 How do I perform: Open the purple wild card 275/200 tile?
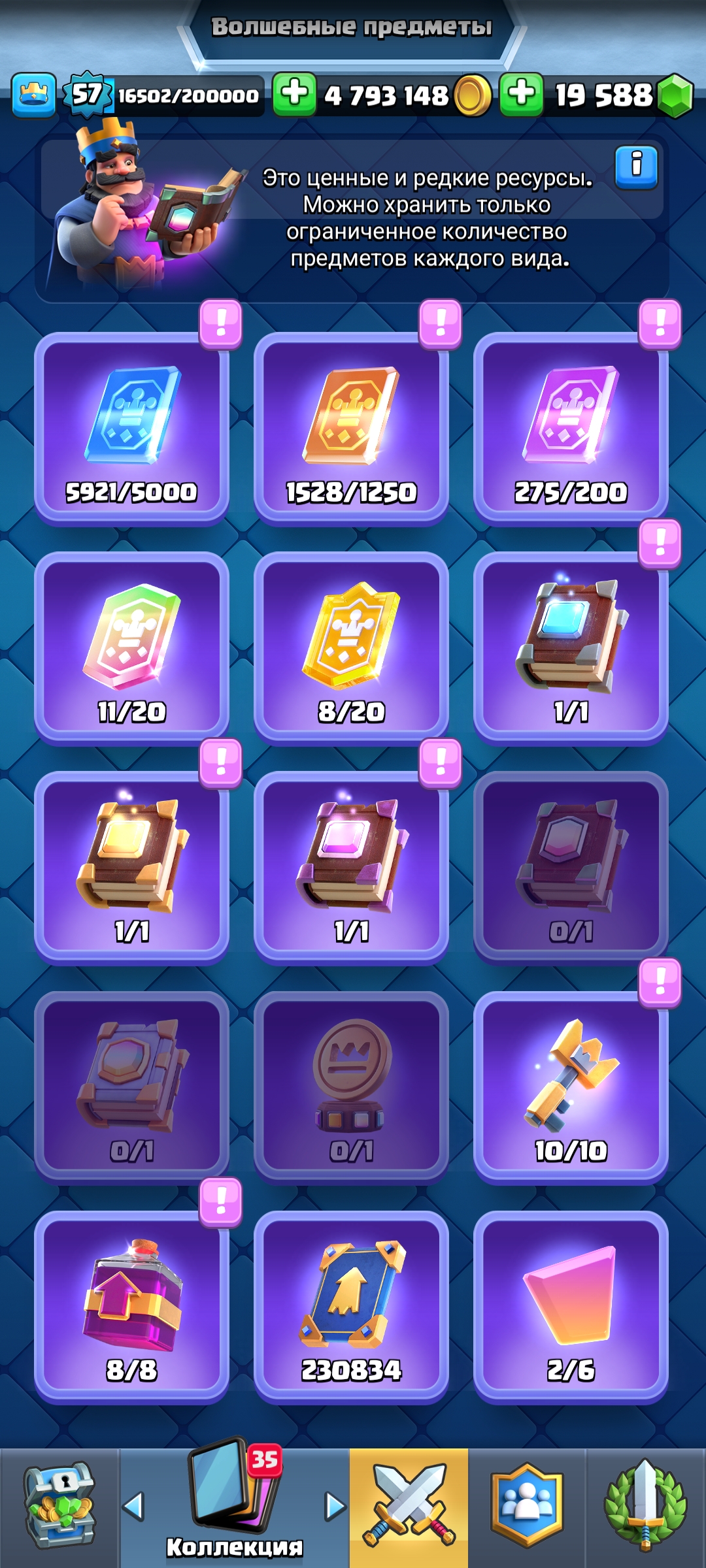571,428
